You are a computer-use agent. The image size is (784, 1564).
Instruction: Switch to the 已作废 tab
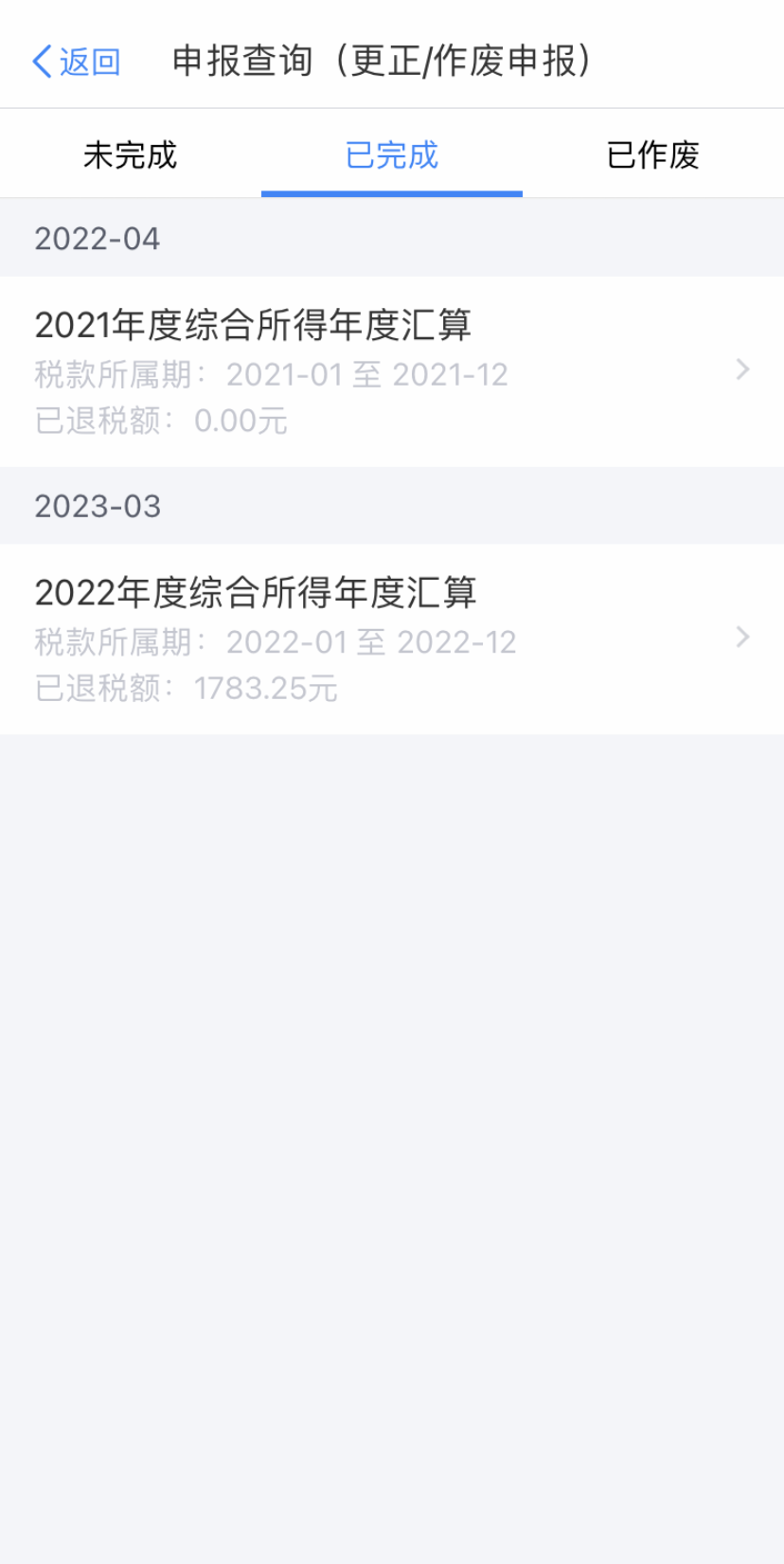(653, 154)
